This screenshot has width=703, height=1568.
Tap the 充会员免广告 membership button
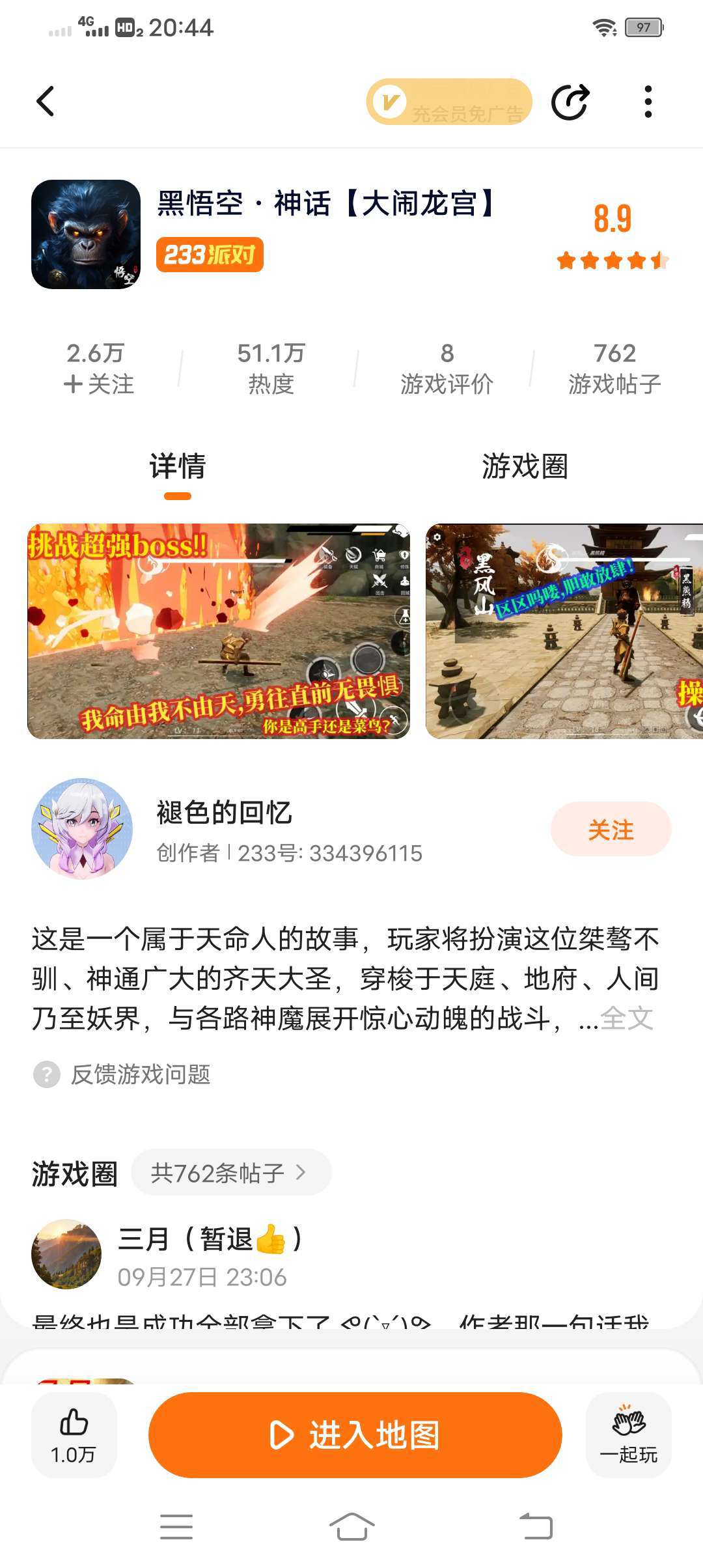[x=449, y=102]
